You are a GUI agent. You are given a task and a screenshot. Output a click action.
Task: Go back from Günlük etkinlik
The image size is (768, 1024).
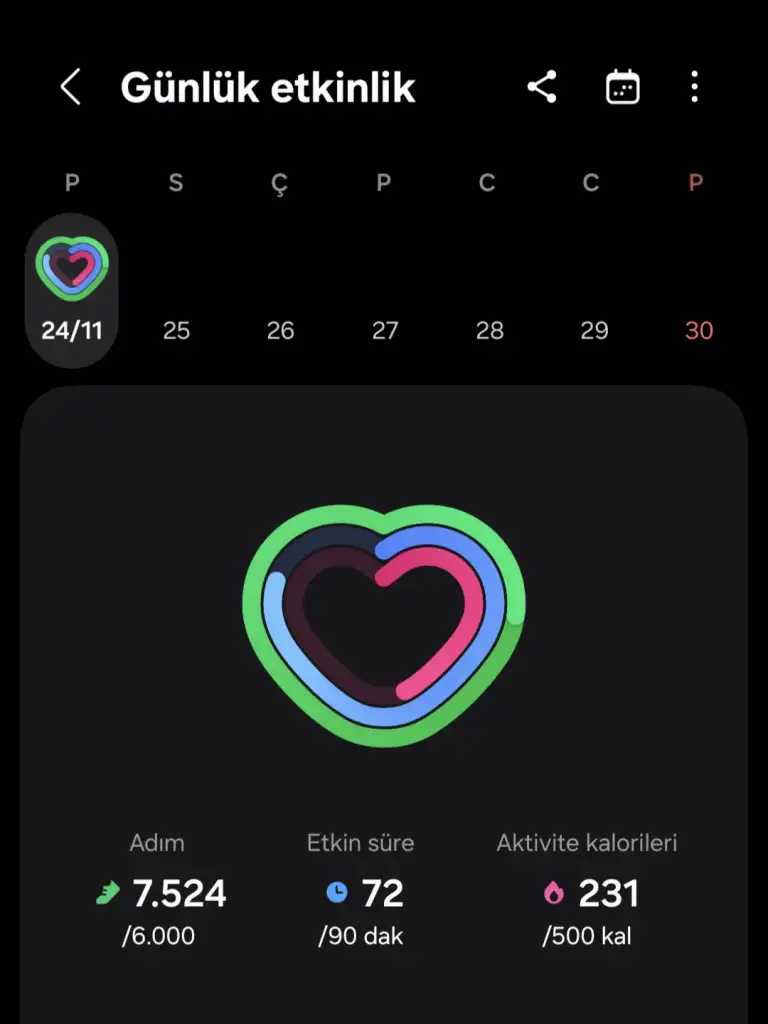70,88
